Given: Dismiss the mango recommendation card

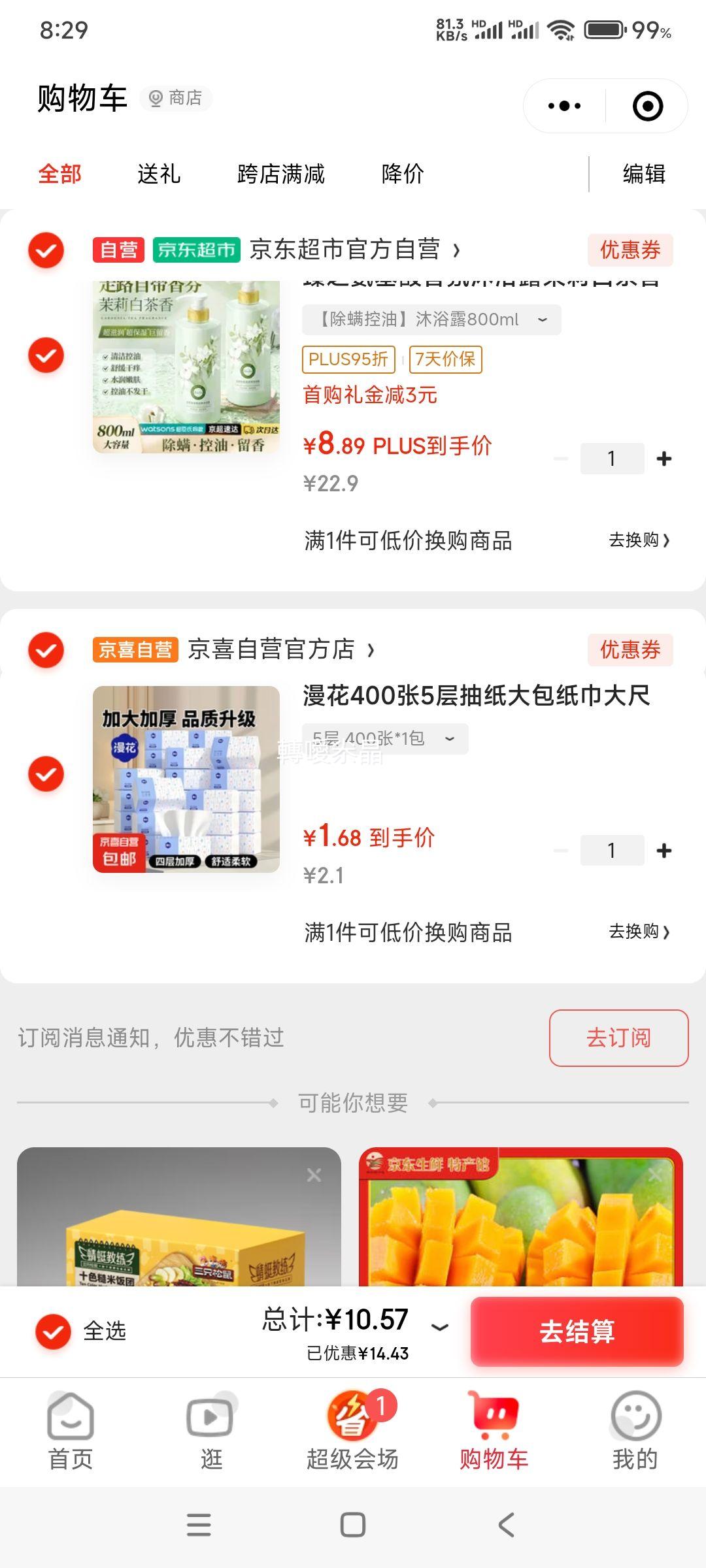Looking at the screenshot, I should 655,1175.
